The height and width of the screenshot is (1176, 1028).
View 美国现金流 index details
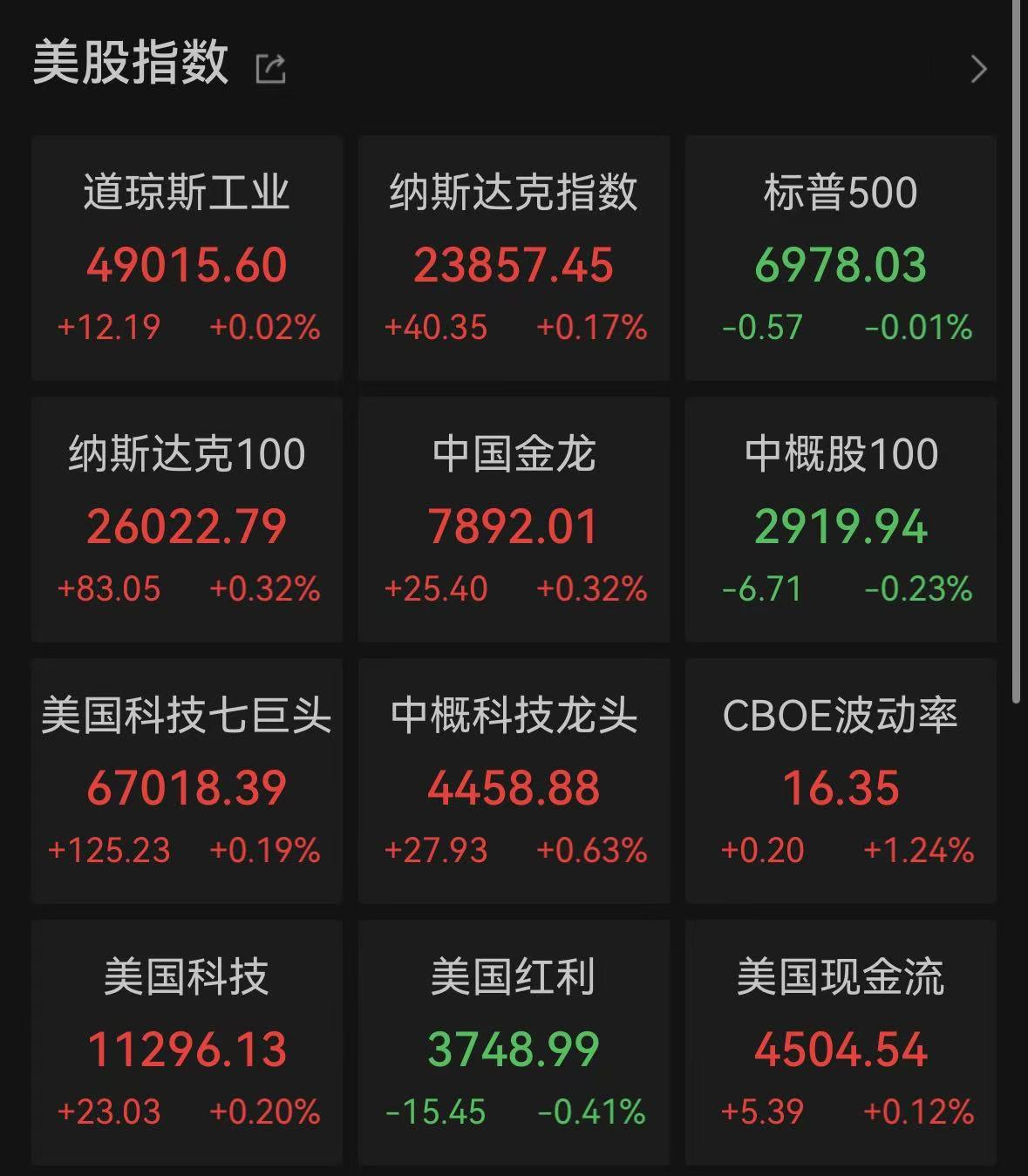[x=841, y=1043]
